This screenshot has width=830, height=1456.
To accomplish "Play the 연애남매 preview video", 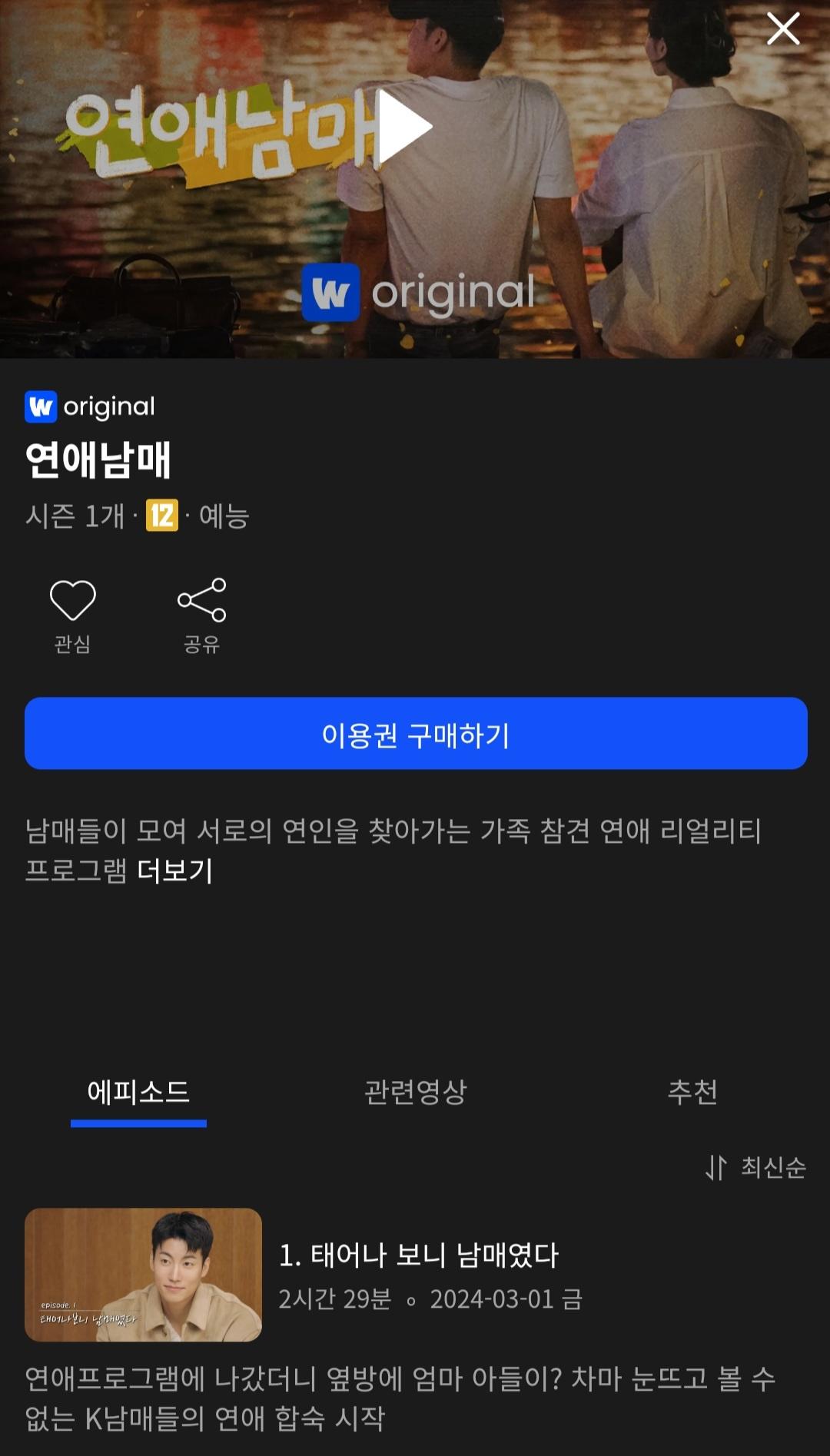I will (406, 128).
